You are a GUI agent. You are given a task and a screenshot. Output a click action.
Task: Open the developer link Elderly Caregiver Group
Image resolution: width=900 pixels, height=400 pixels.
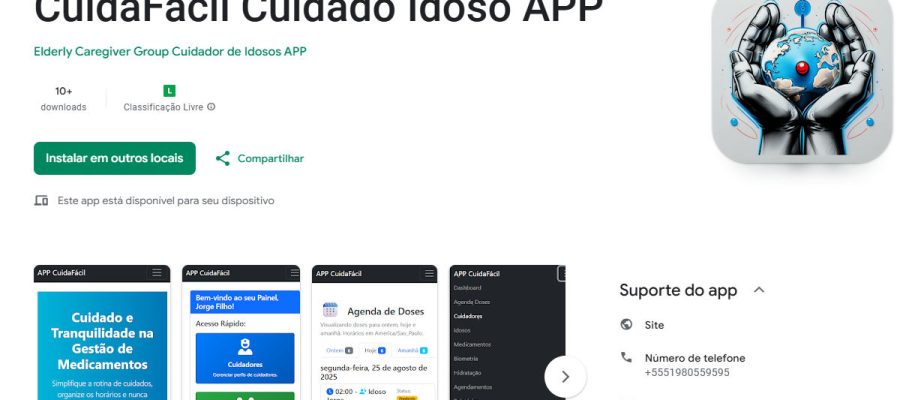click(x=170, y=51)
